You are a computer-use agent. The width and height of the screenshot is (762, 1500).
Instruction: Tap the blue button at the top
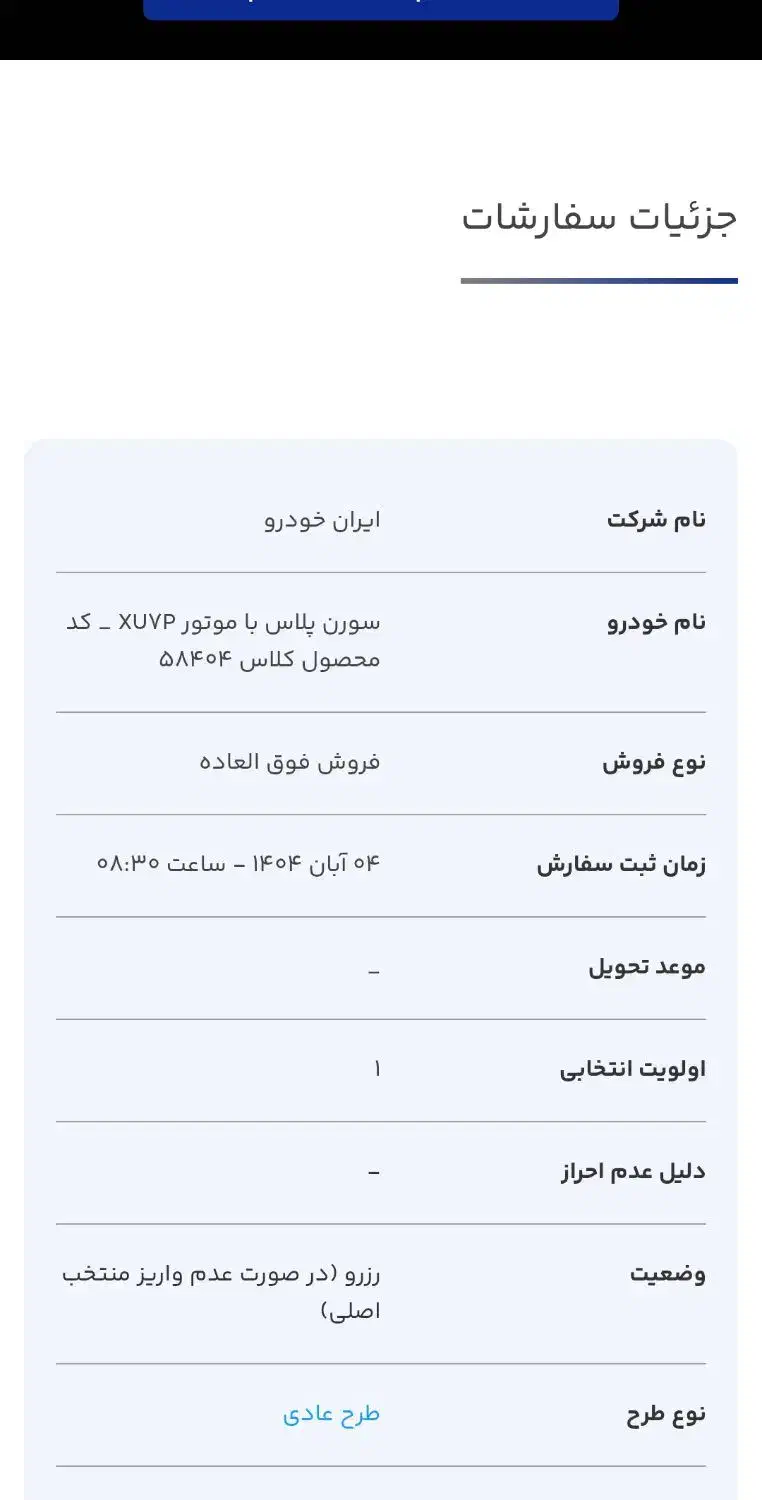(380, 8)
